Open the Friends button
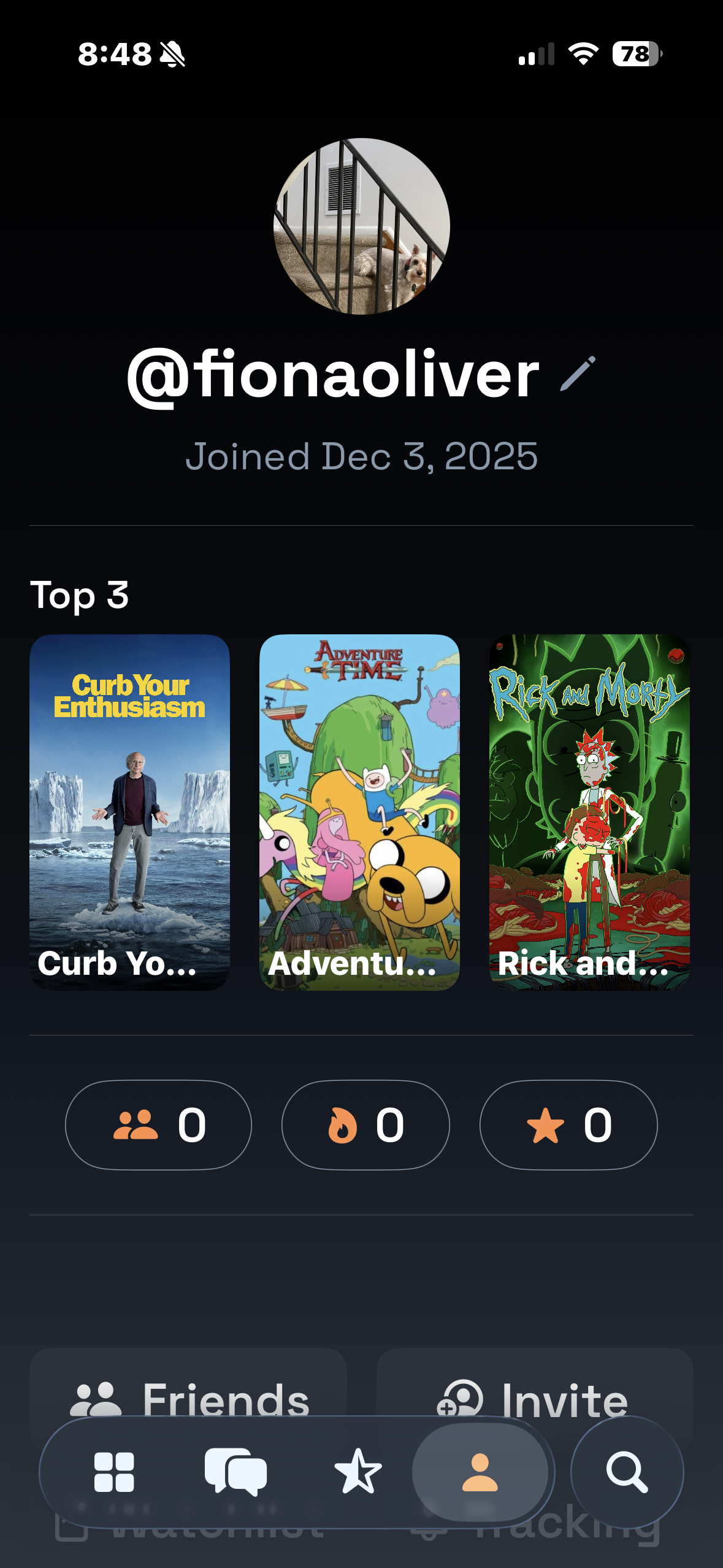 pos(188,1388)
